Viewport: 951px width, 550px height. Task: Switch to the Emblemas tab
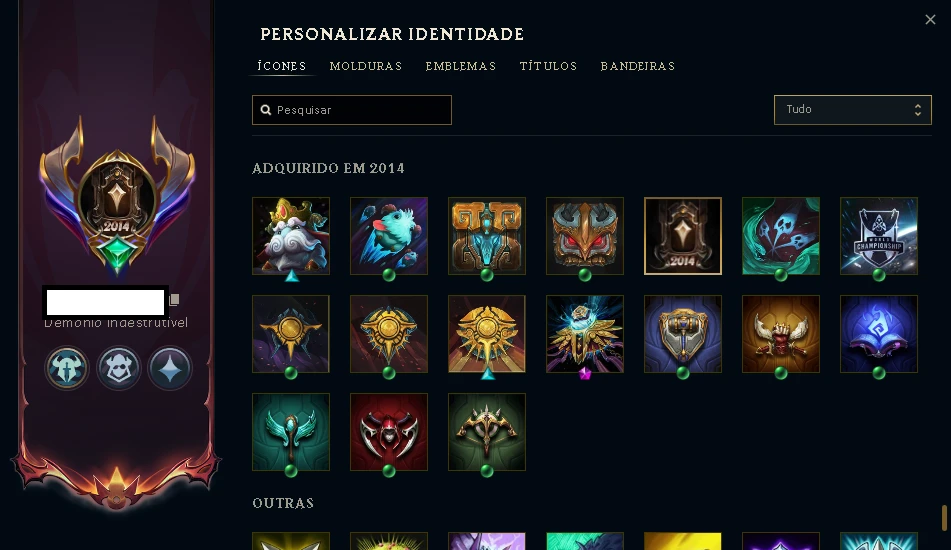[460, 66]
